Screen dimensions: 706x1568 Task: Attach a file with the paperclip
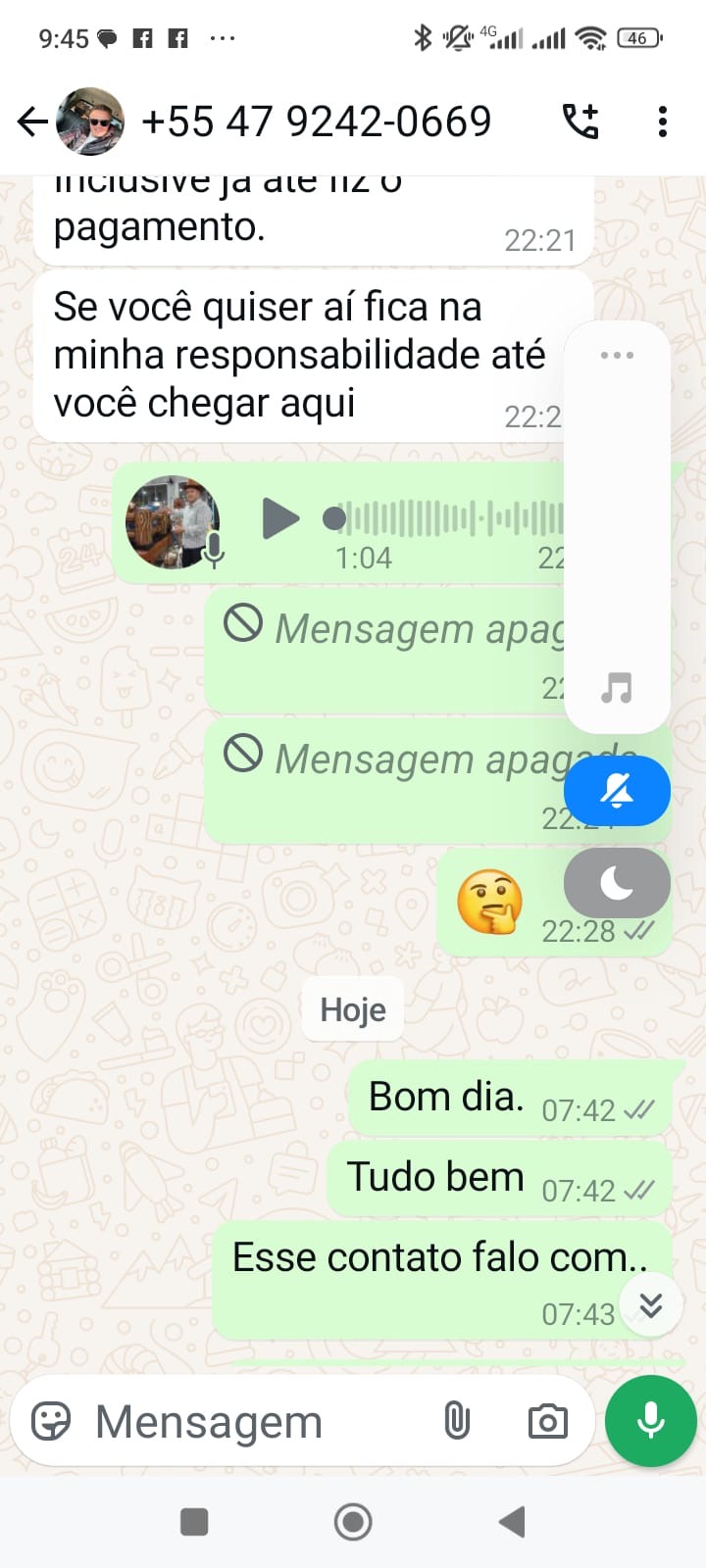coord(457,1421)
